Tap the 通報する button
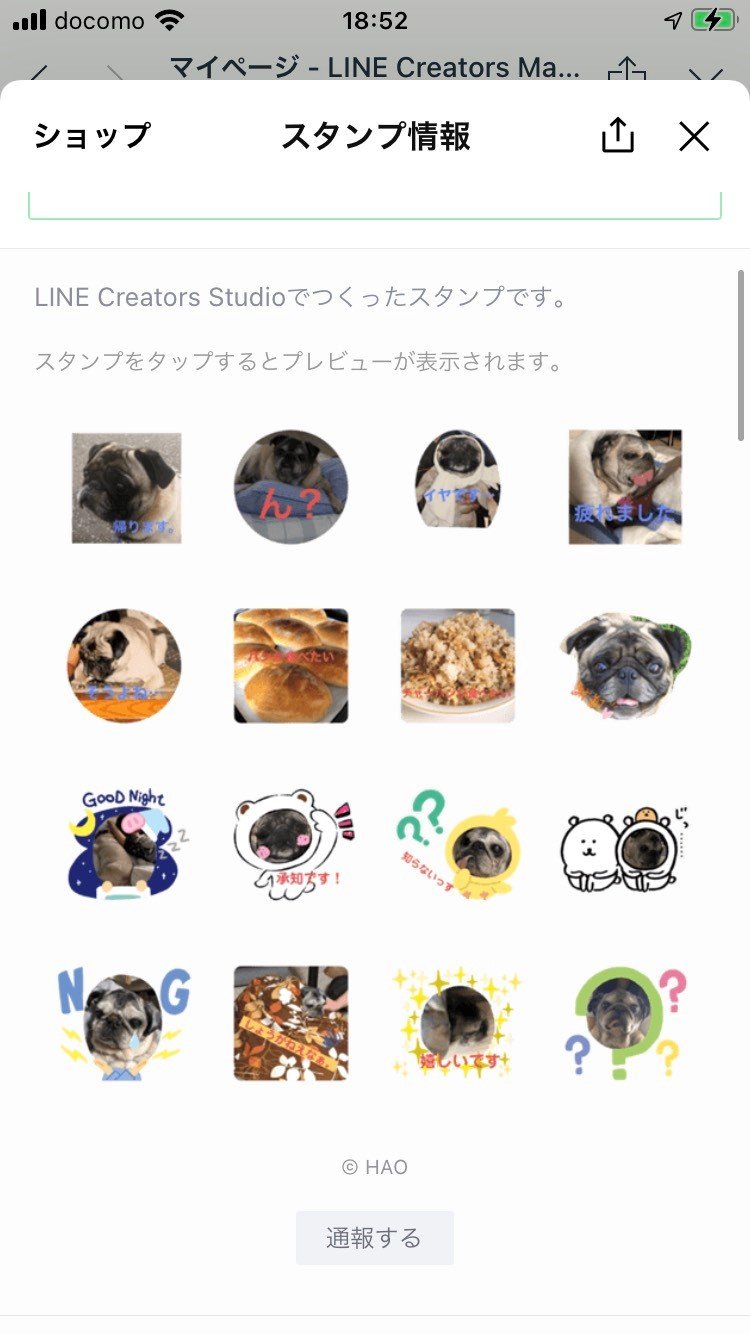The height and width of the screenshot is (1334, 750). coord(375,1238)
